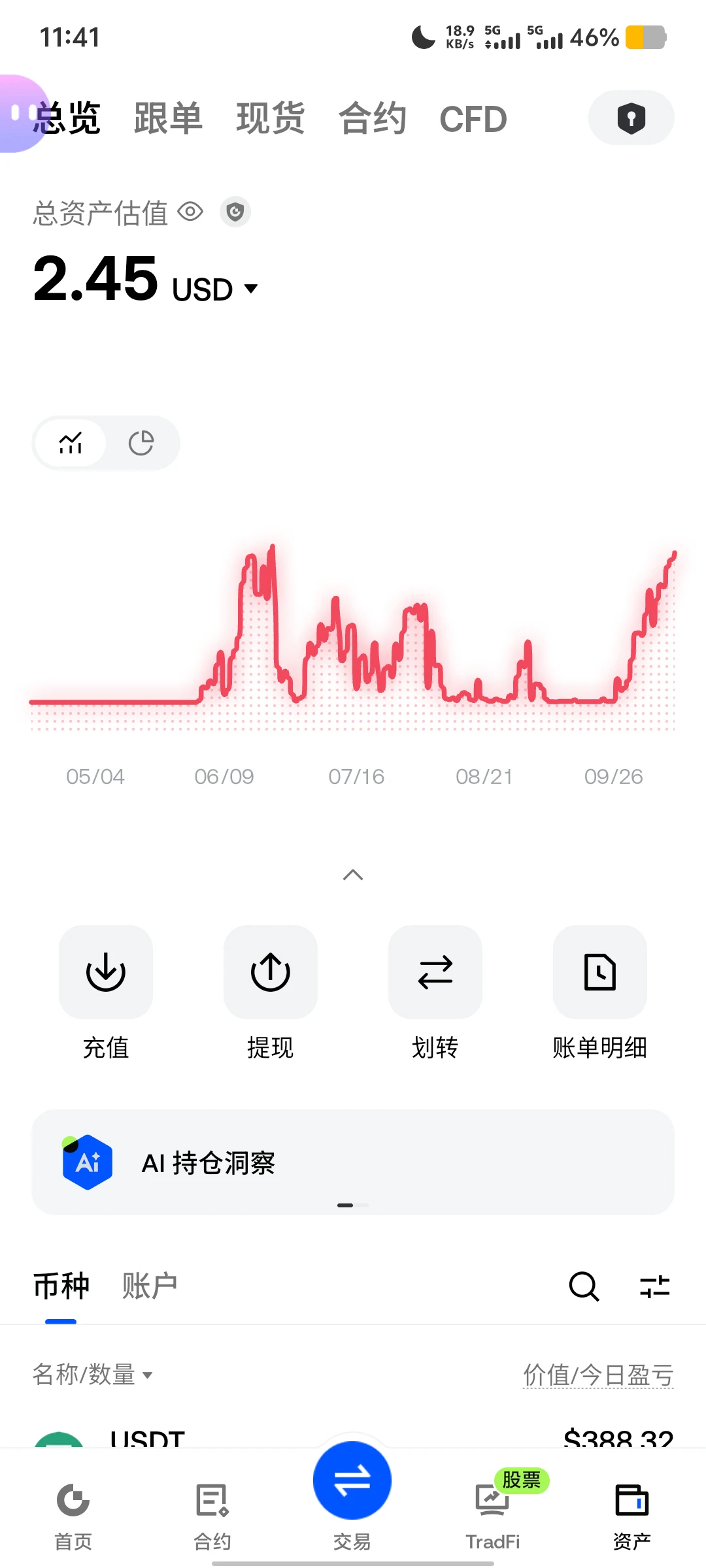
Task: Switch to the 现货 tab
Action: pos(271,119)
